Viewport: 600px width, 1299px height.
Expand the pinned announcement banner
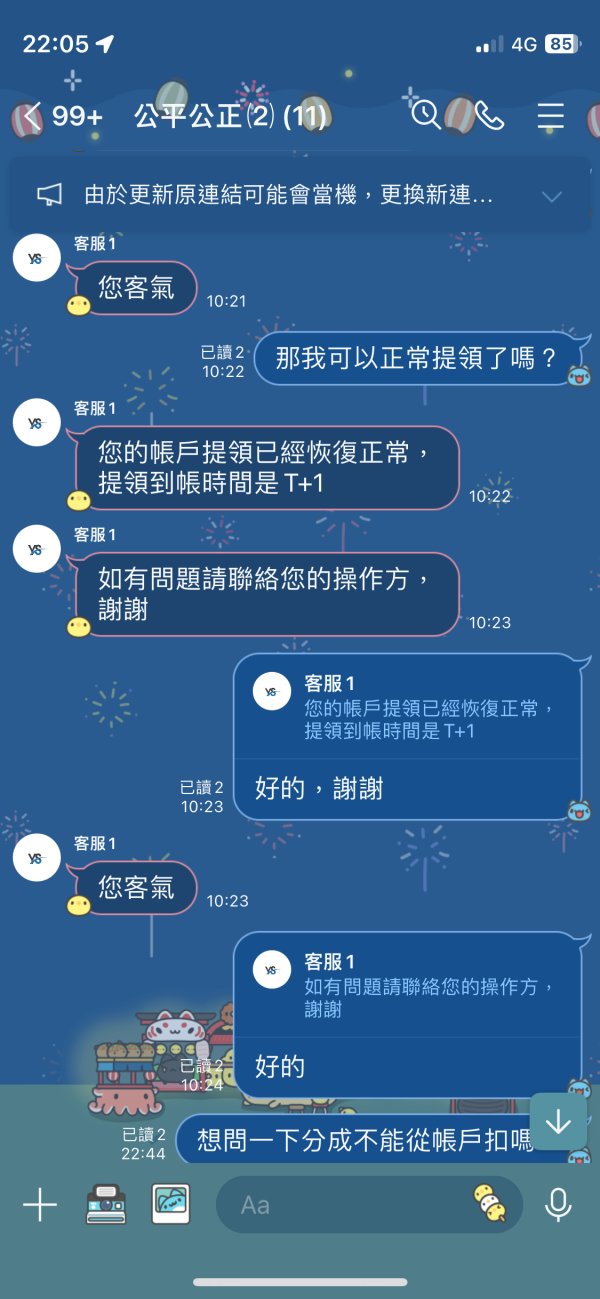(x=552, y=196)
